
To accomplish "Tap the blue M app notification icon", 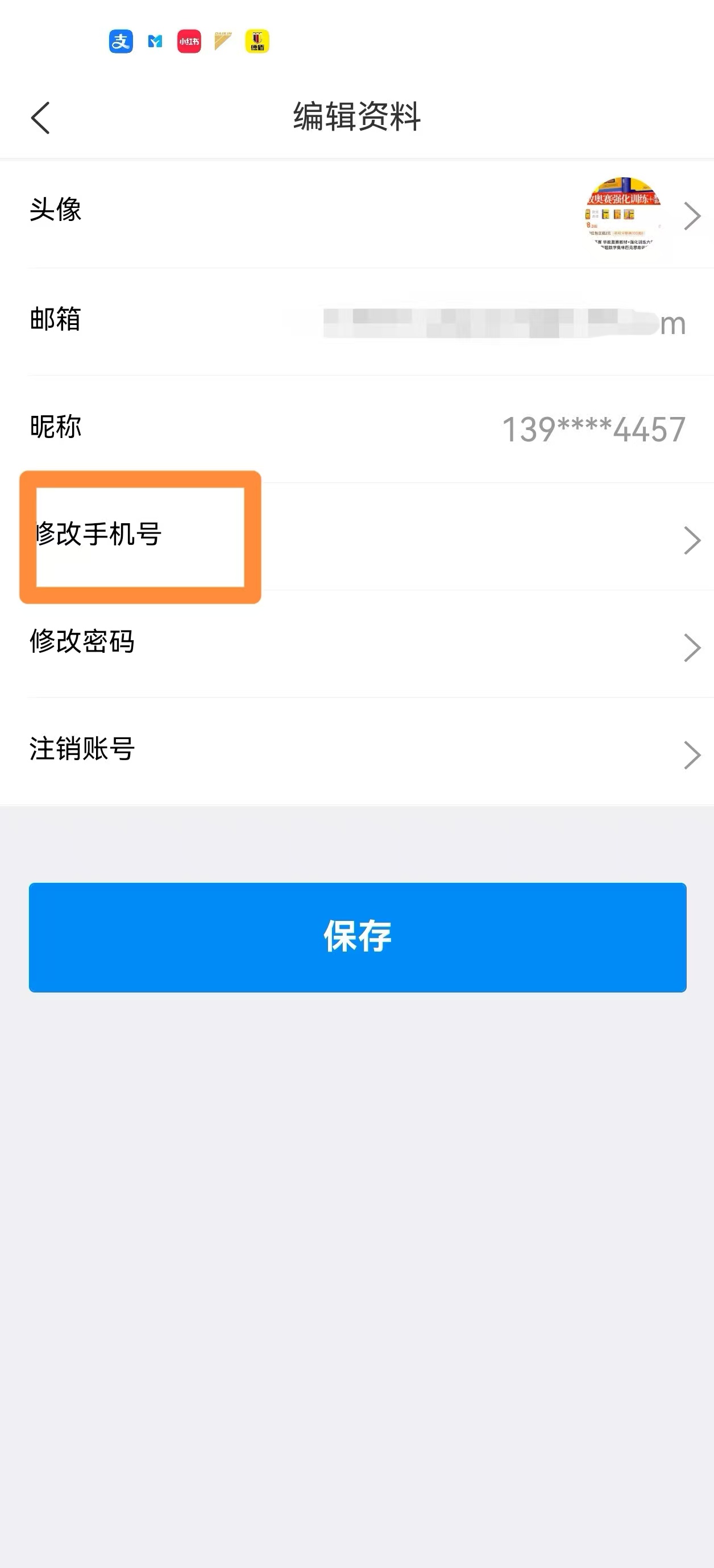I will point(156,42).
